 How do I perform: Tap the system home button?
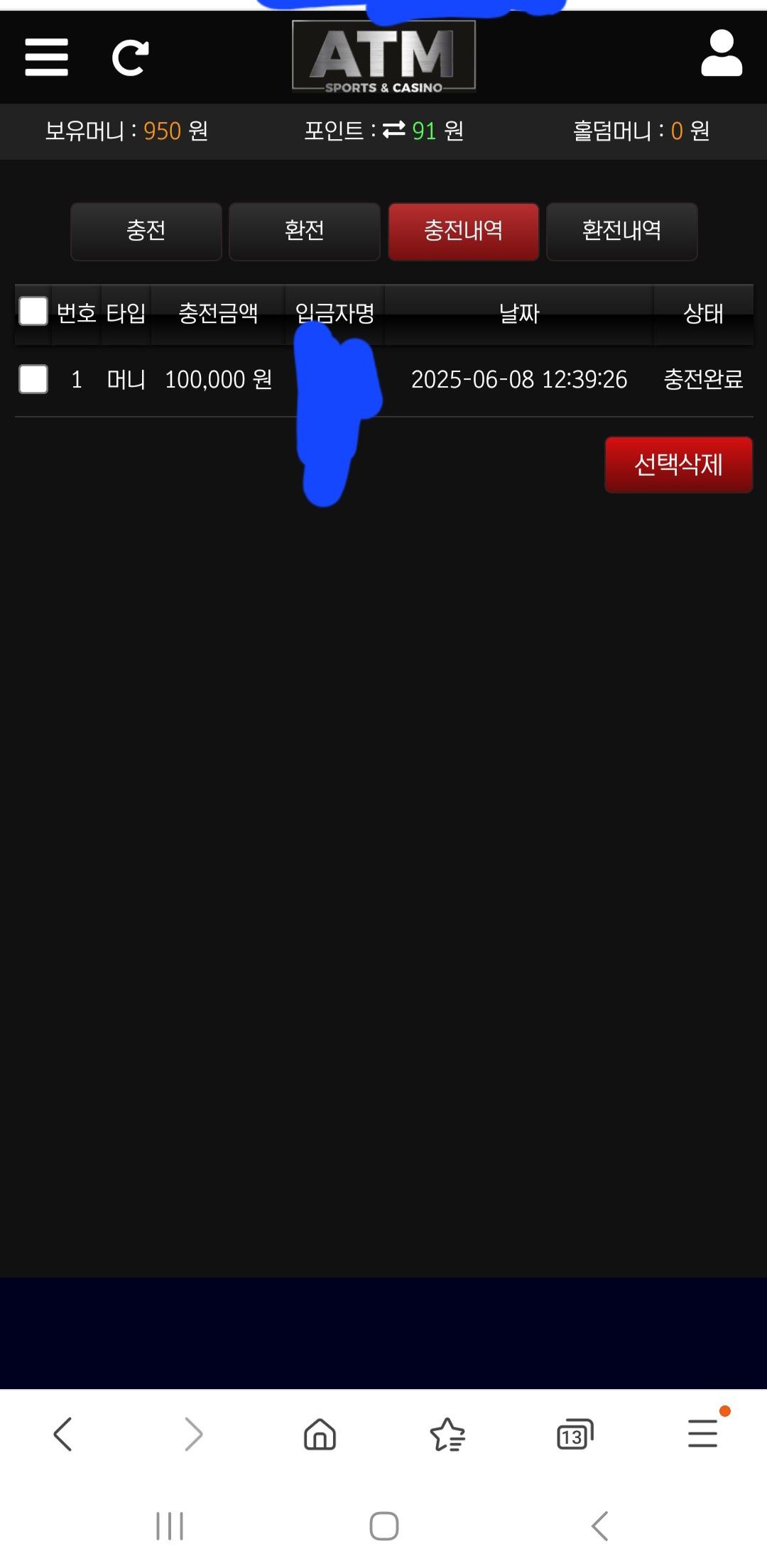pos(383,1525)
